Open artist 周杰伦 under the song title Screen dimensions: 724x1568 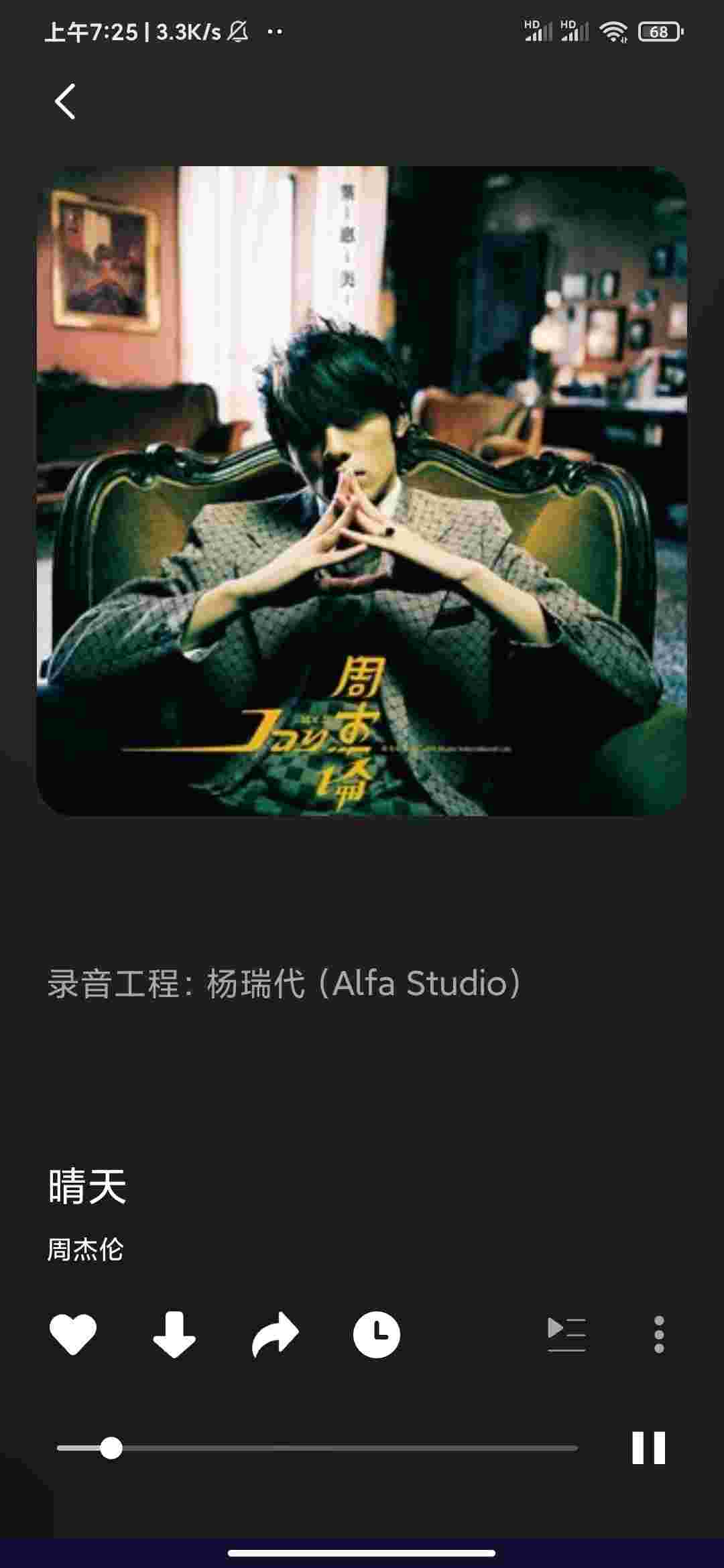click(x=85, y=1250)
